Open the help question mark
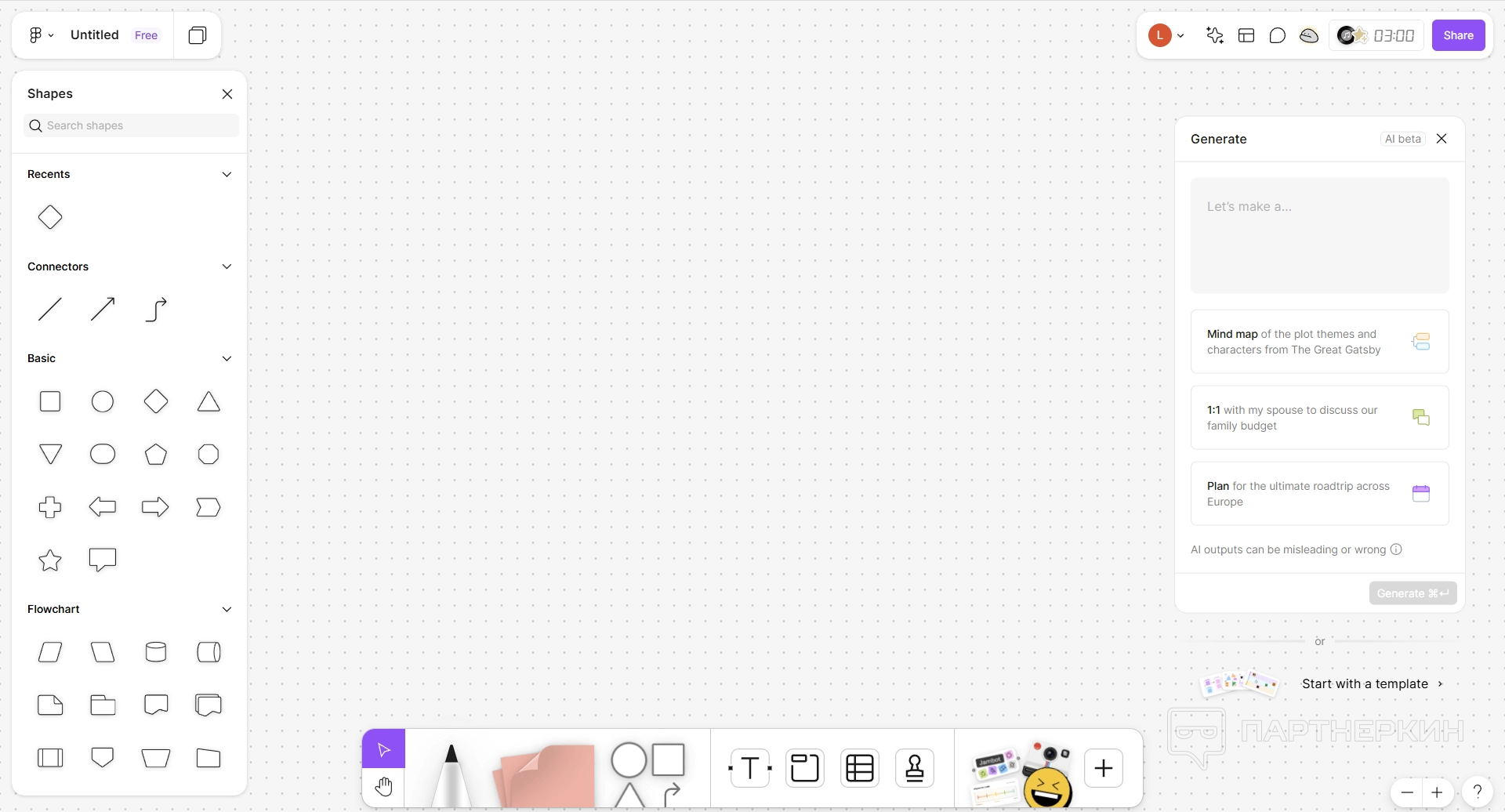The height and width of the screenshot is (812, 1505). click(1478, 792)
